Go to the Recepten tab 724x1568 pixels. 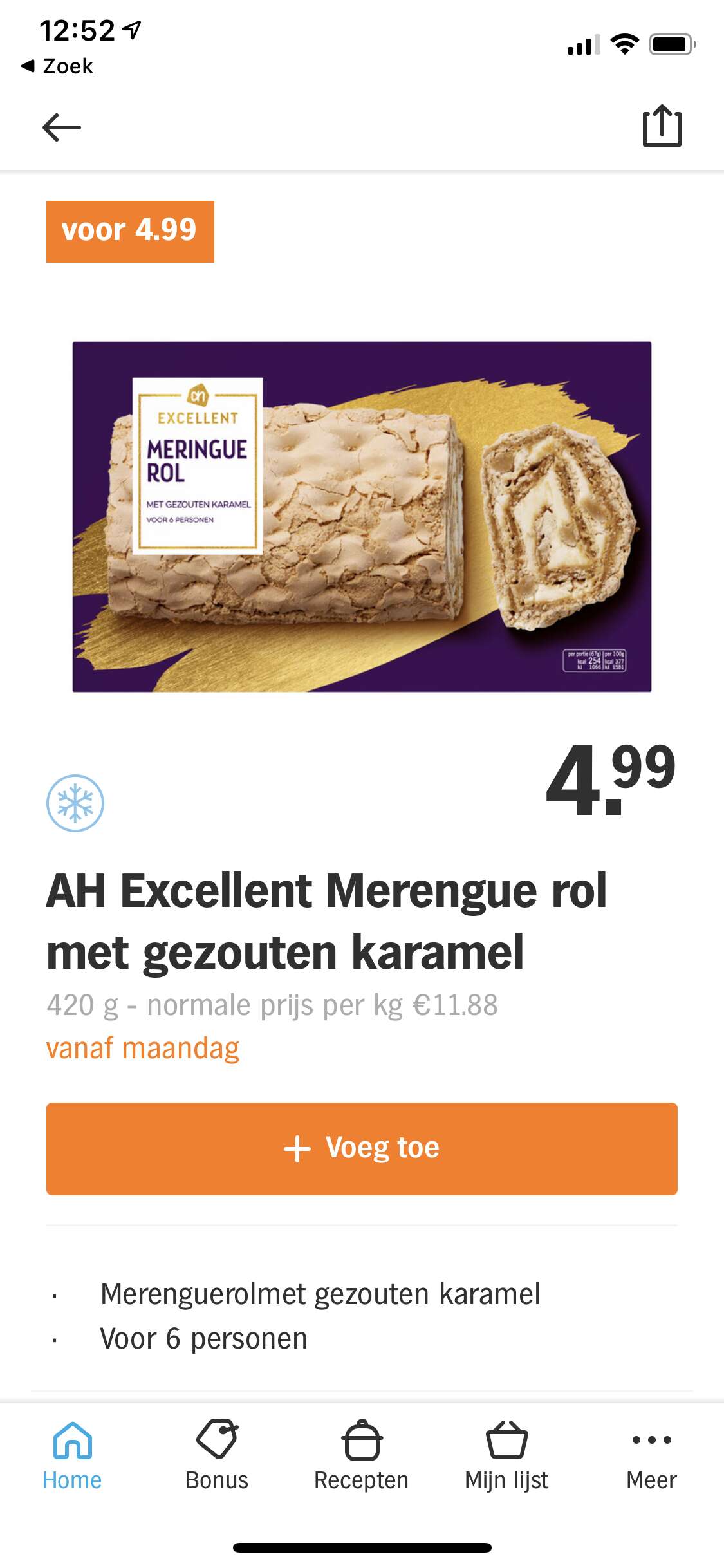(x=362, y=1456)
